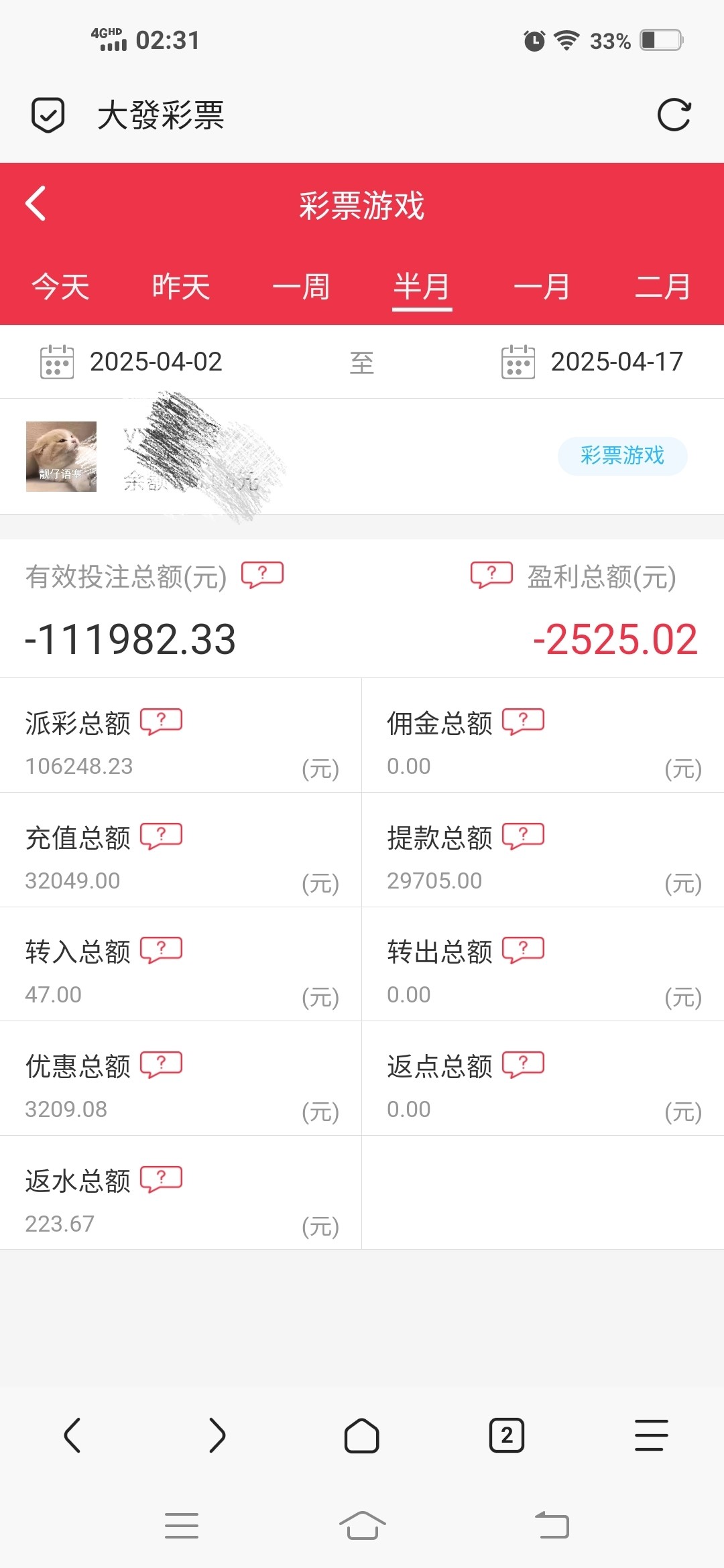Screen dimensions: 724x1568
Task: View the explanation for 优惠总额
Action: [x=161, y=1064]
